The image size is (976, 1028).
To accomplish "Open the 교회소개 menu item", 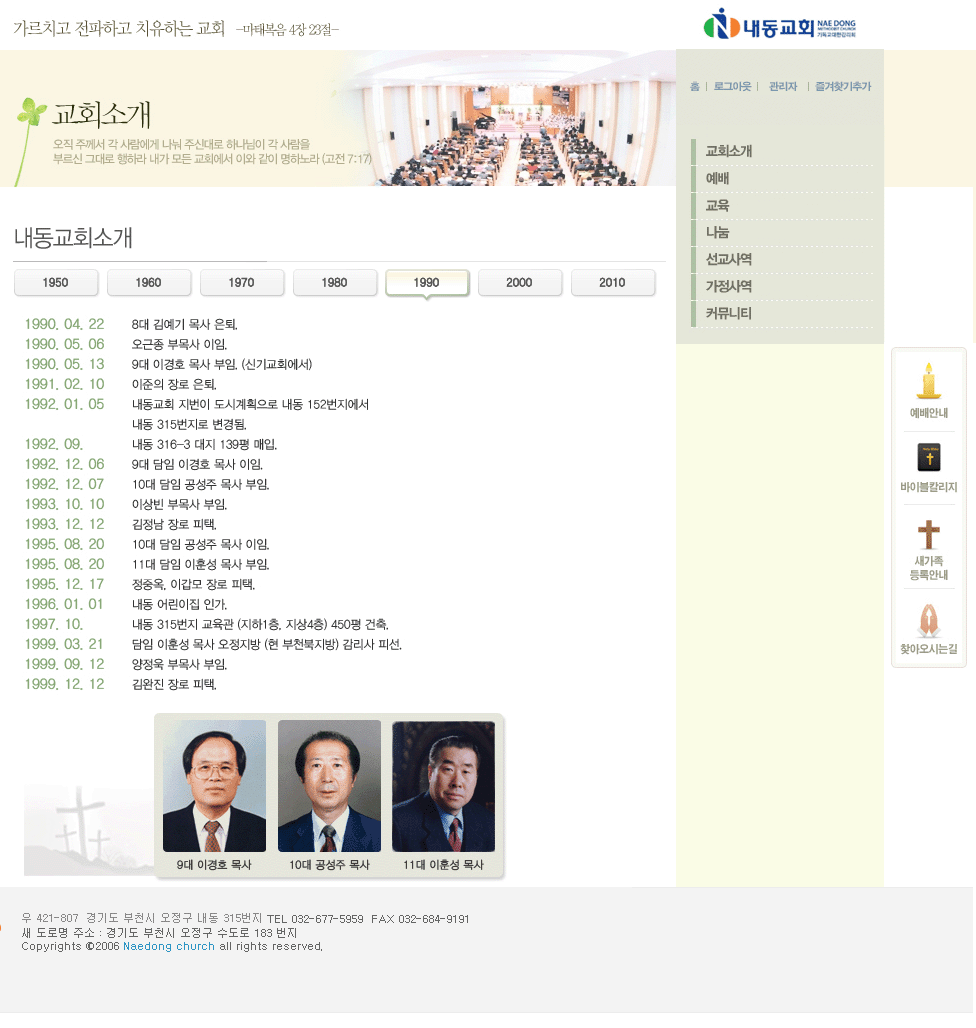I will 729,152.
